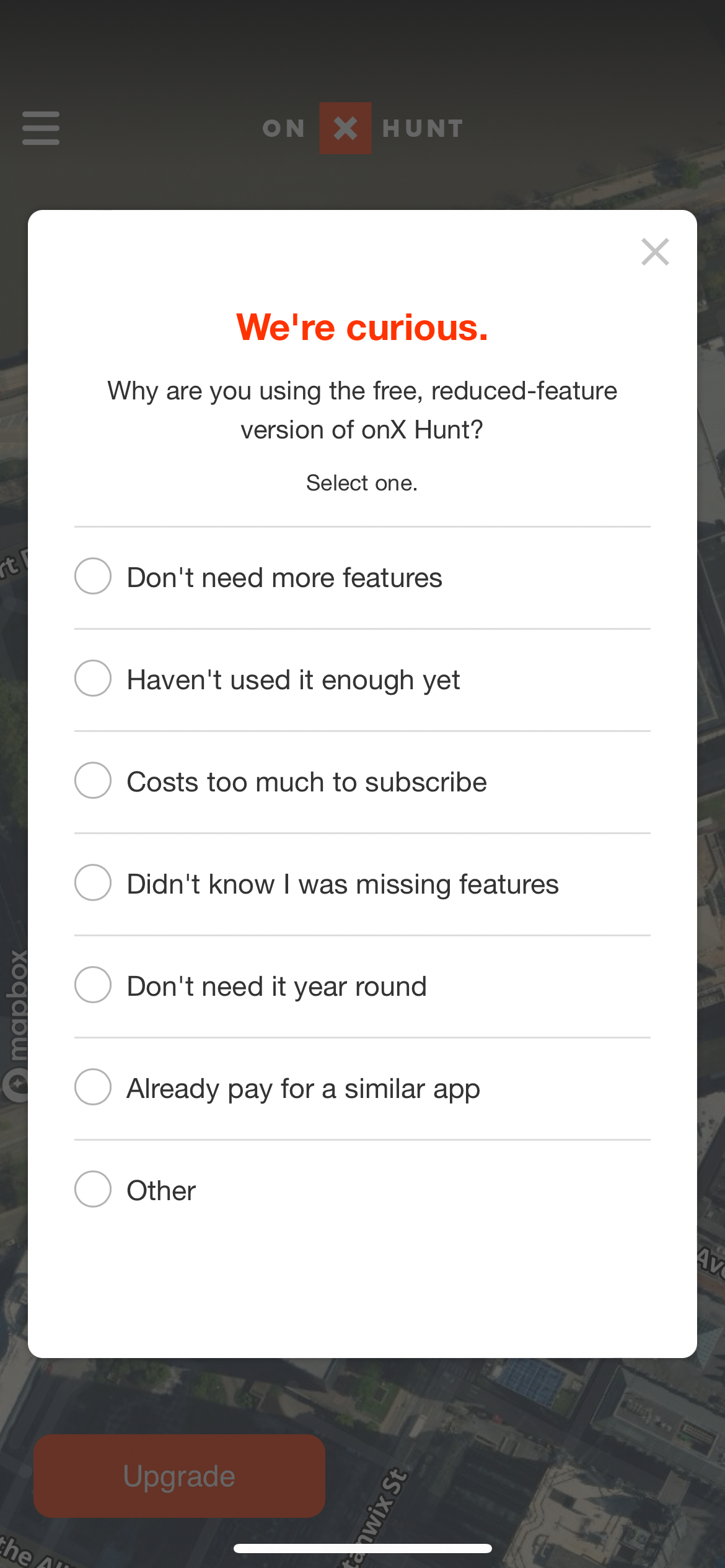This screenshot has width=725, height=1568.
Task: Click the onX Hunt logo
Action: click(362, 128)
